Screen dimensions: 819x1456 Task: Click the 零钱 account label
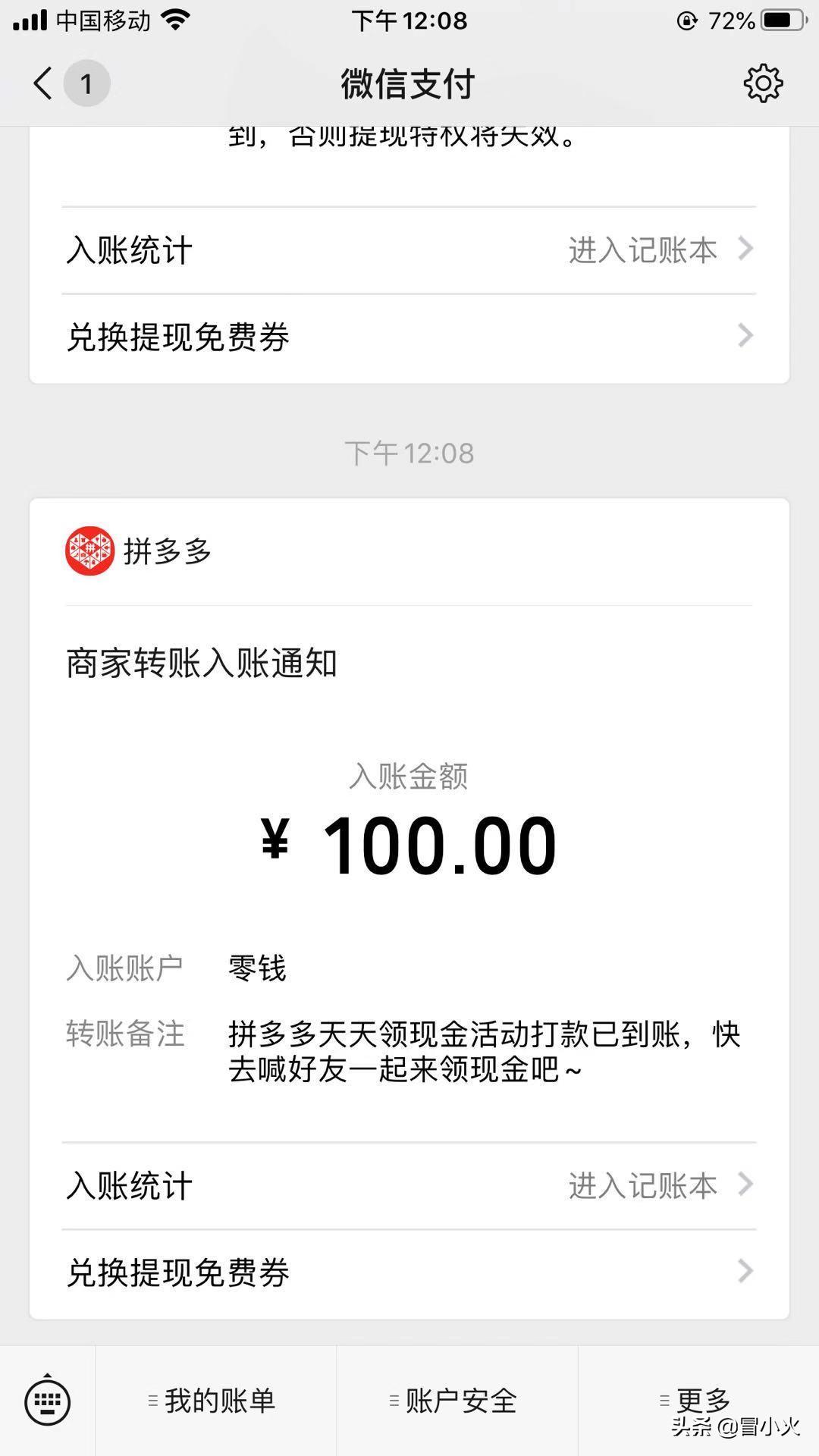tap(256, 968)
